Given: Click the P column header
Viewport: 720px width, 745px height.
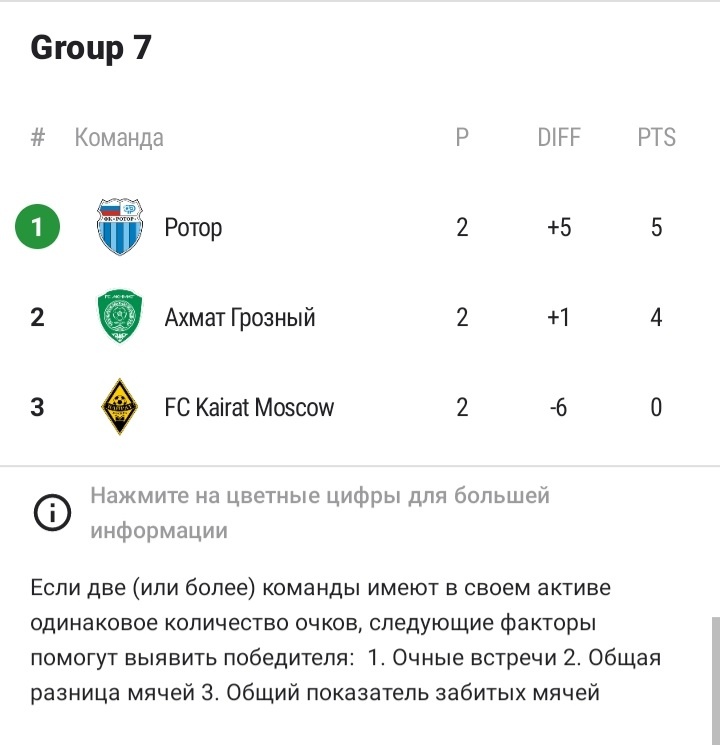Looking at the screenshot, I should coord(460,138).
